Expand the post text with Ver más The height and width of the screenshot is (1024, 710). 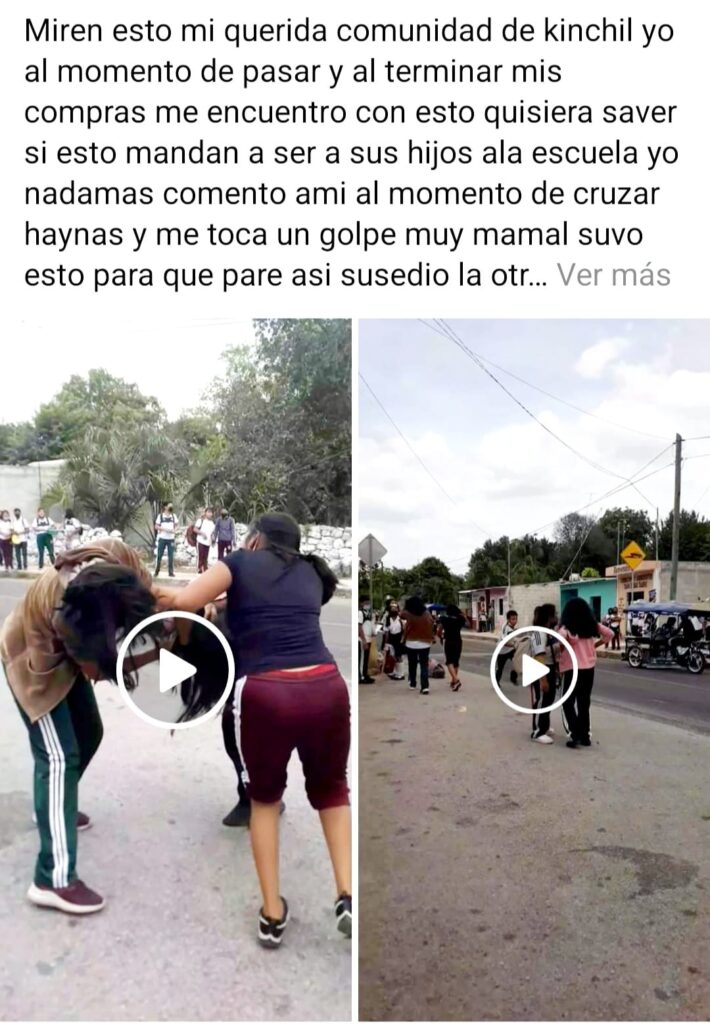click(612, 275)
